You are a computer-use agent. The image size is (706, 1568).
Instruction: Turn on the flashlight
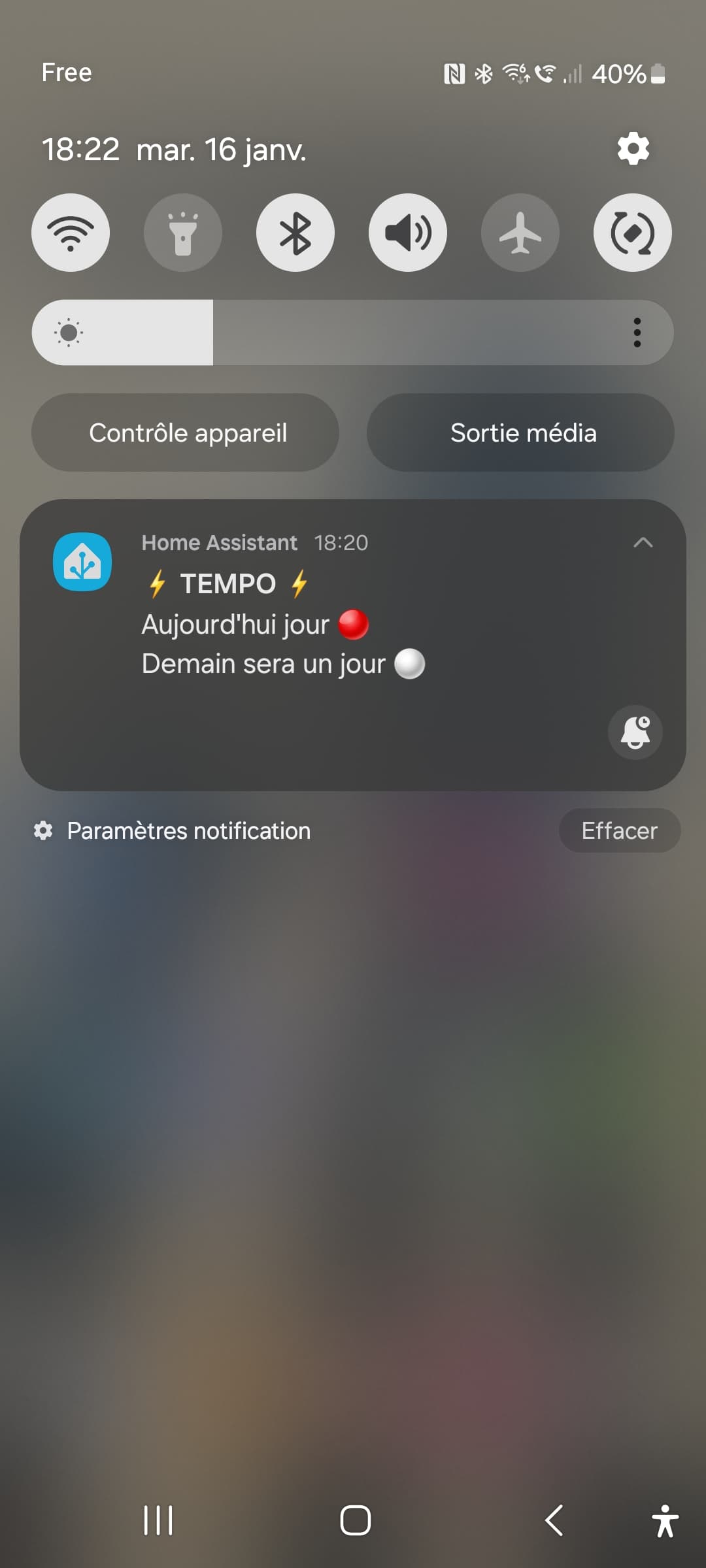183,233
